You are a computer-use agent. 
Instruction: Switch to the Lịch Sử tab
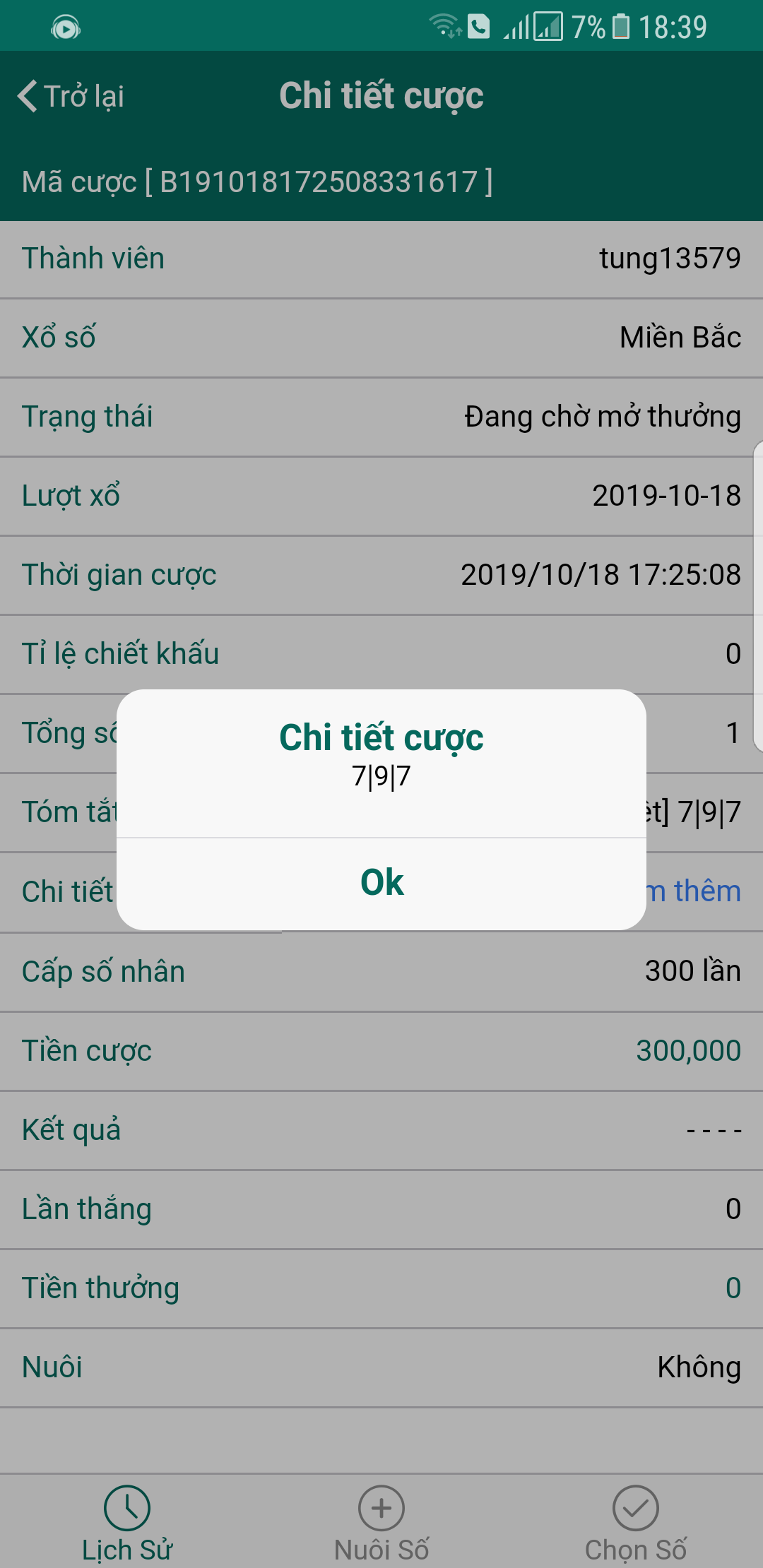point(127,1523)
